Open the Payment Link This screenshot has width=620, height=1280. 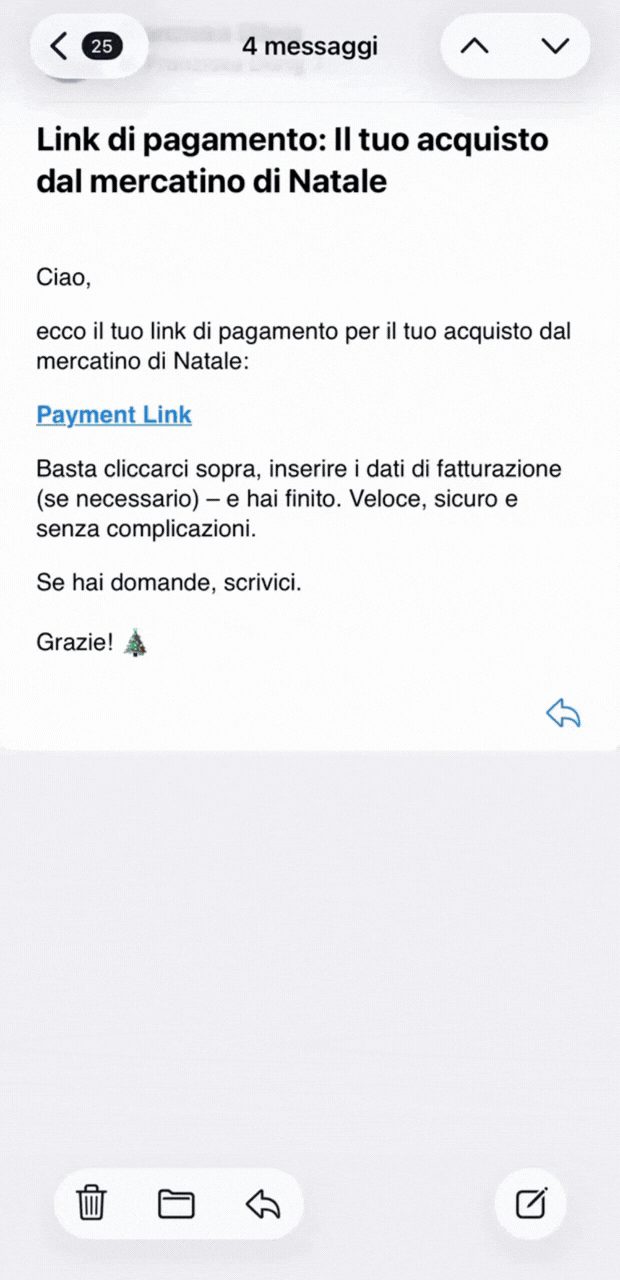(114, 415)
